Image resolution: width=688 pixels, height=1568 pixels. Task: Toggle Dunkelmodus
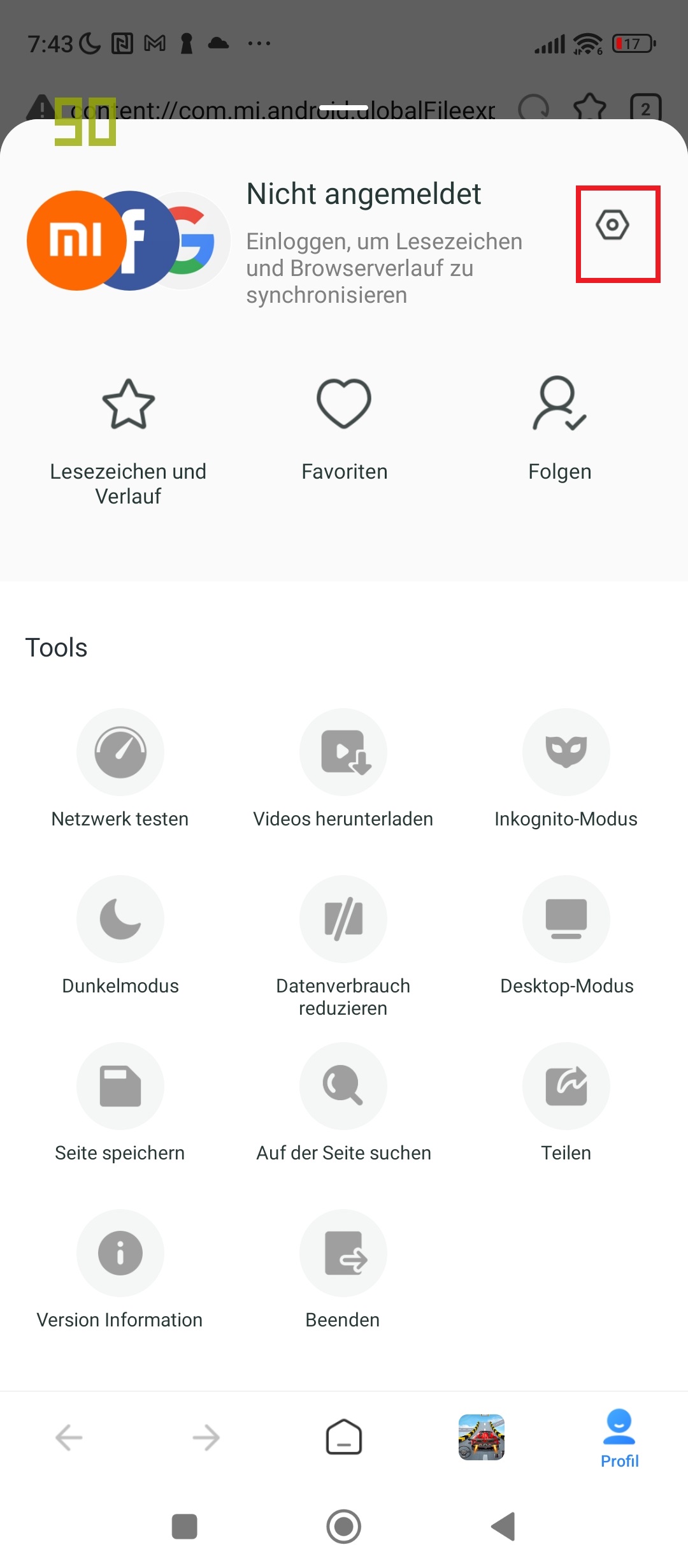120,936
